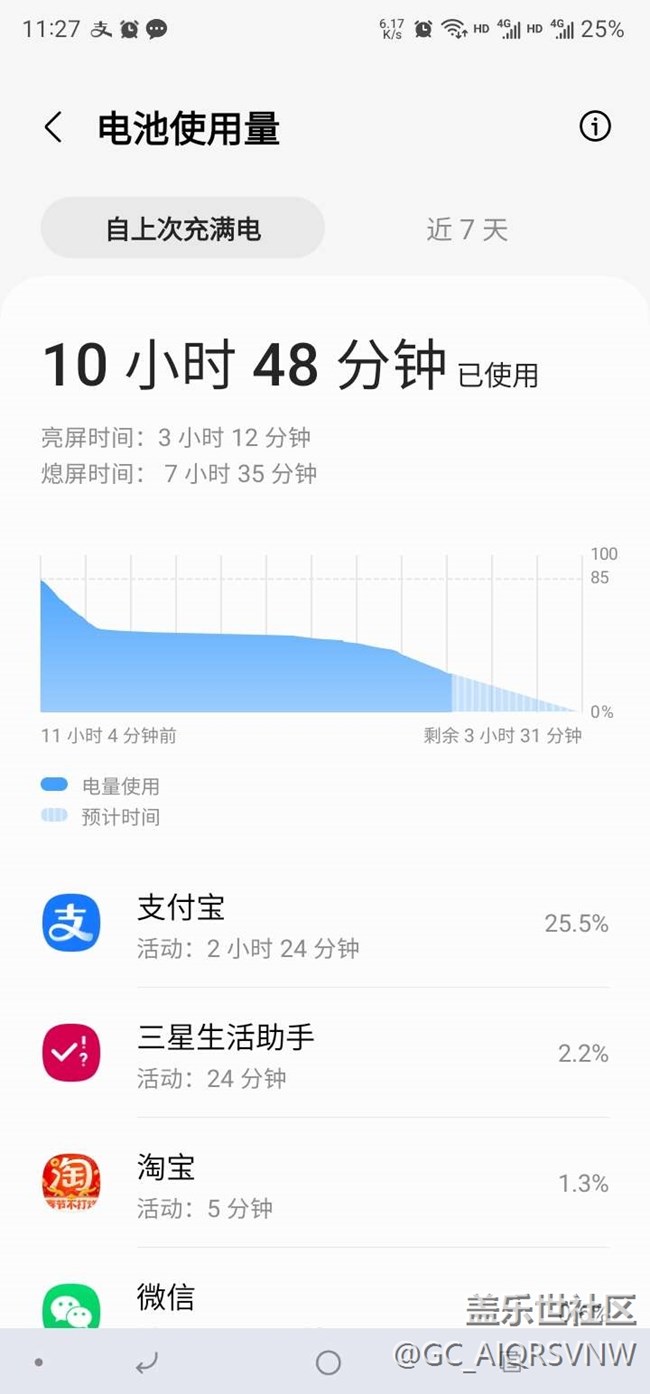
Task: Go back from the battery usage (电池使用量) screen
Action: tap(53, 128)
